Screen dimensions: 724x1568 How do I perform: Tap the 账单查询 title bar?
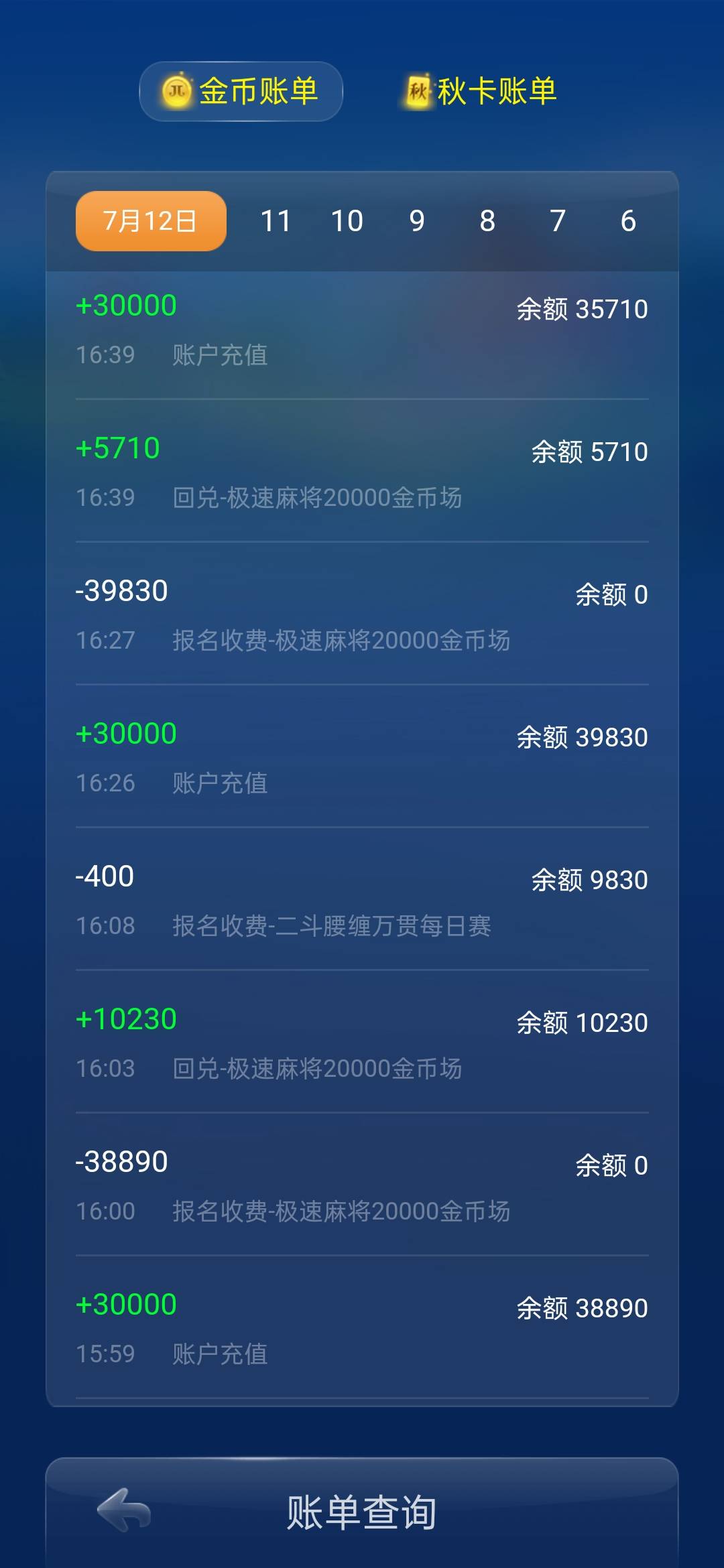coord(362,1512)
